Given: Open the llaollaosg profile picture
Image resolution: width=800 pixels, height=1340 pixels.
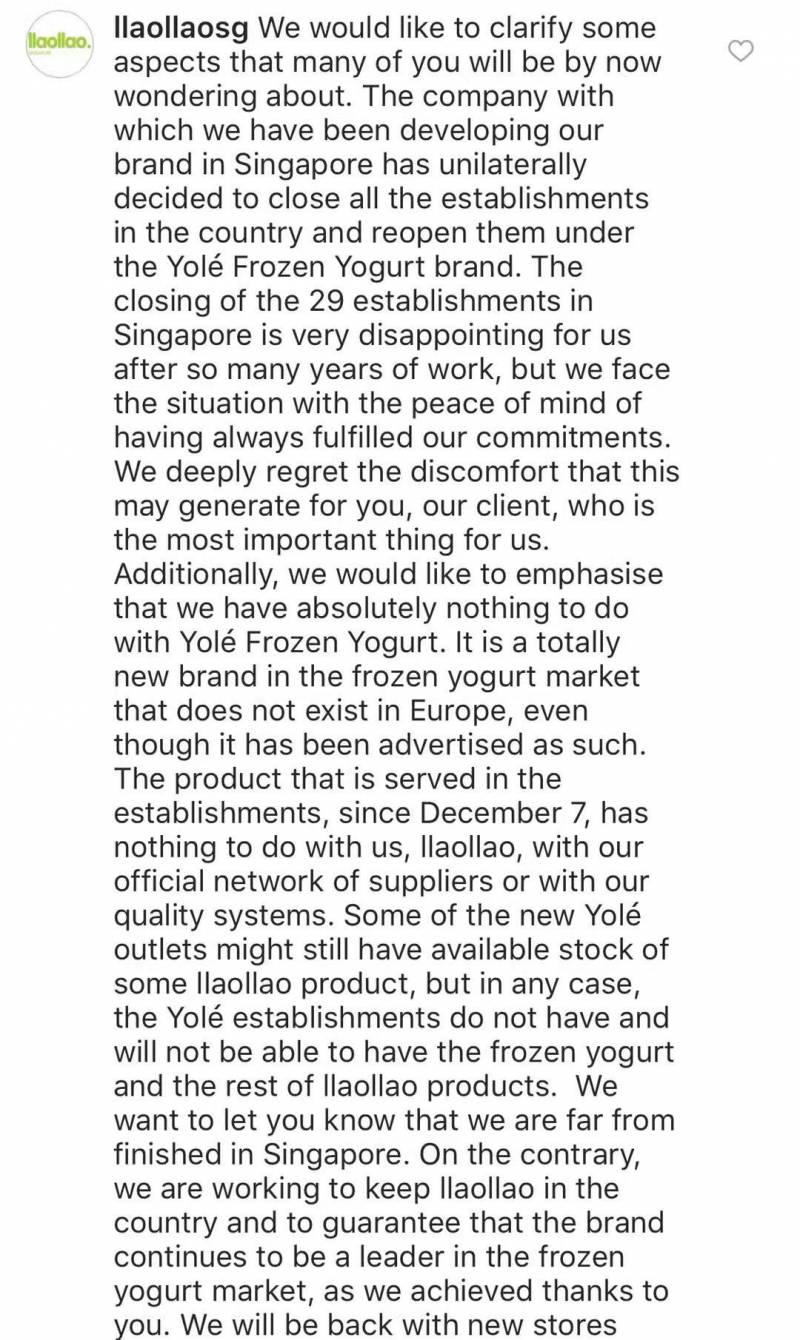Looking at the screenshot, I should tap(59, 45).
